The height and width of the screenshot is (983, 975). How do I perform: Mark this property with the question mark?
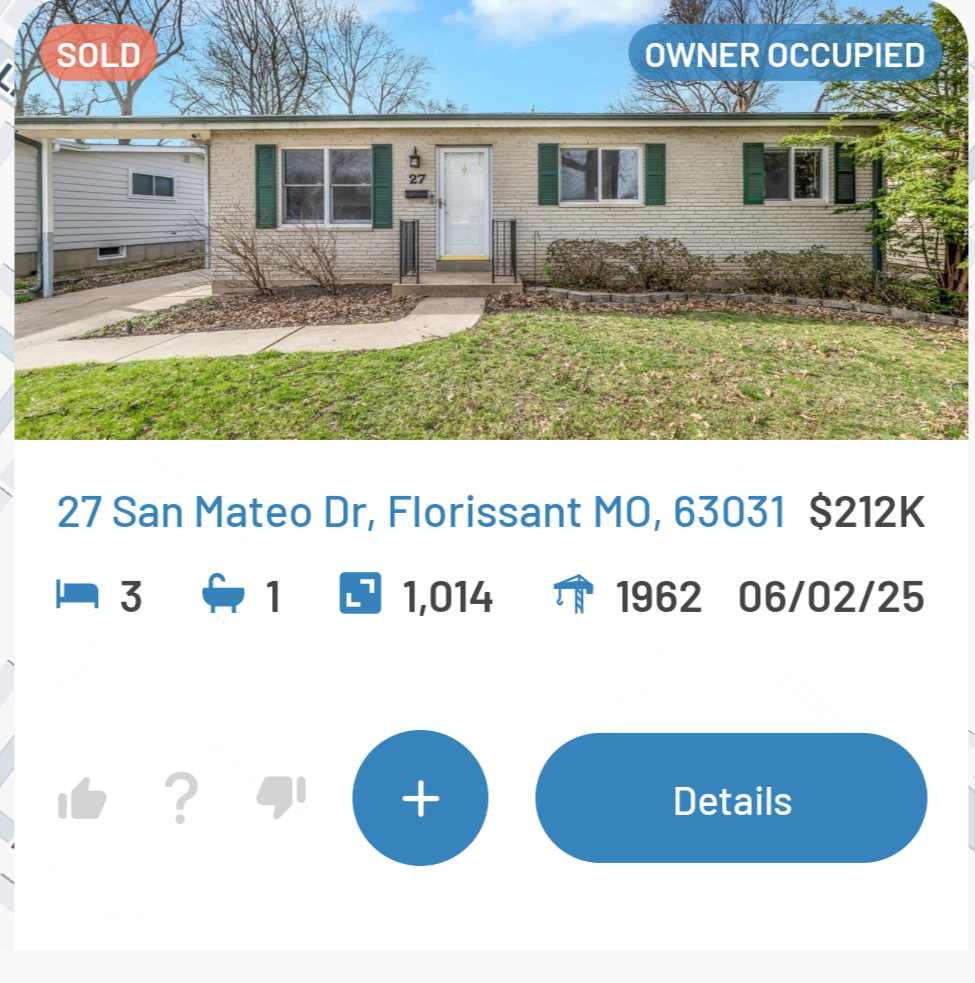tap(181, 798)
